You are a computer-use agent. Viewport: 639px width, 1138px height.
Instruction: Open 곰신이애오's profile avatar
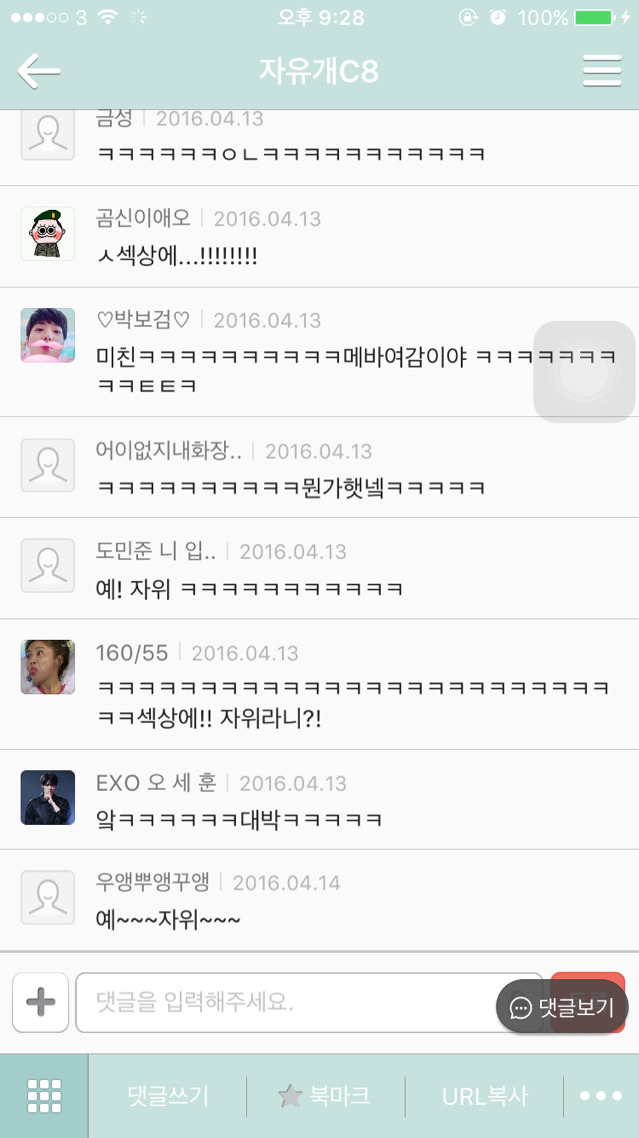pyautogui.click(x=48, y=234)
